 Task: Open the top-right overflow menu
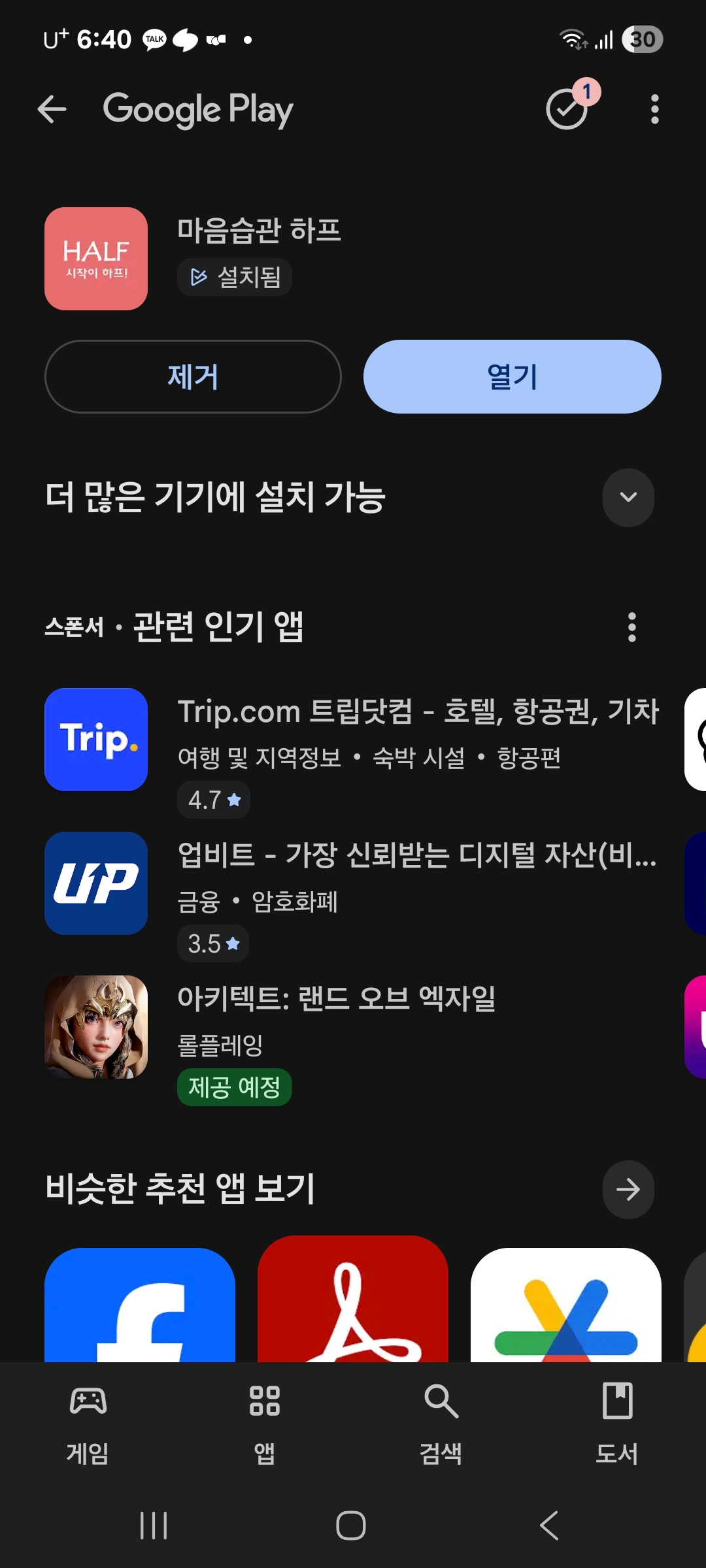(x=654, y=109)
